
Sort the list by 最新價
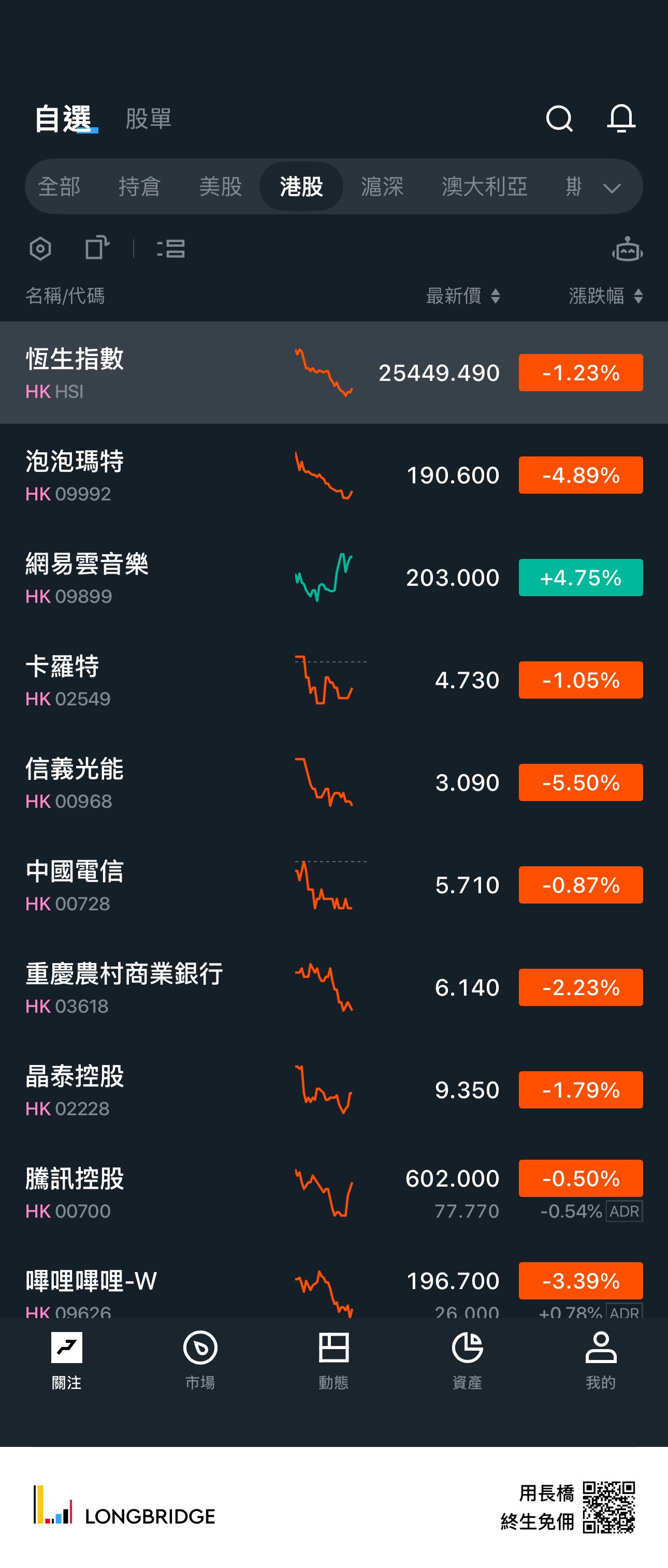(463, 296)
